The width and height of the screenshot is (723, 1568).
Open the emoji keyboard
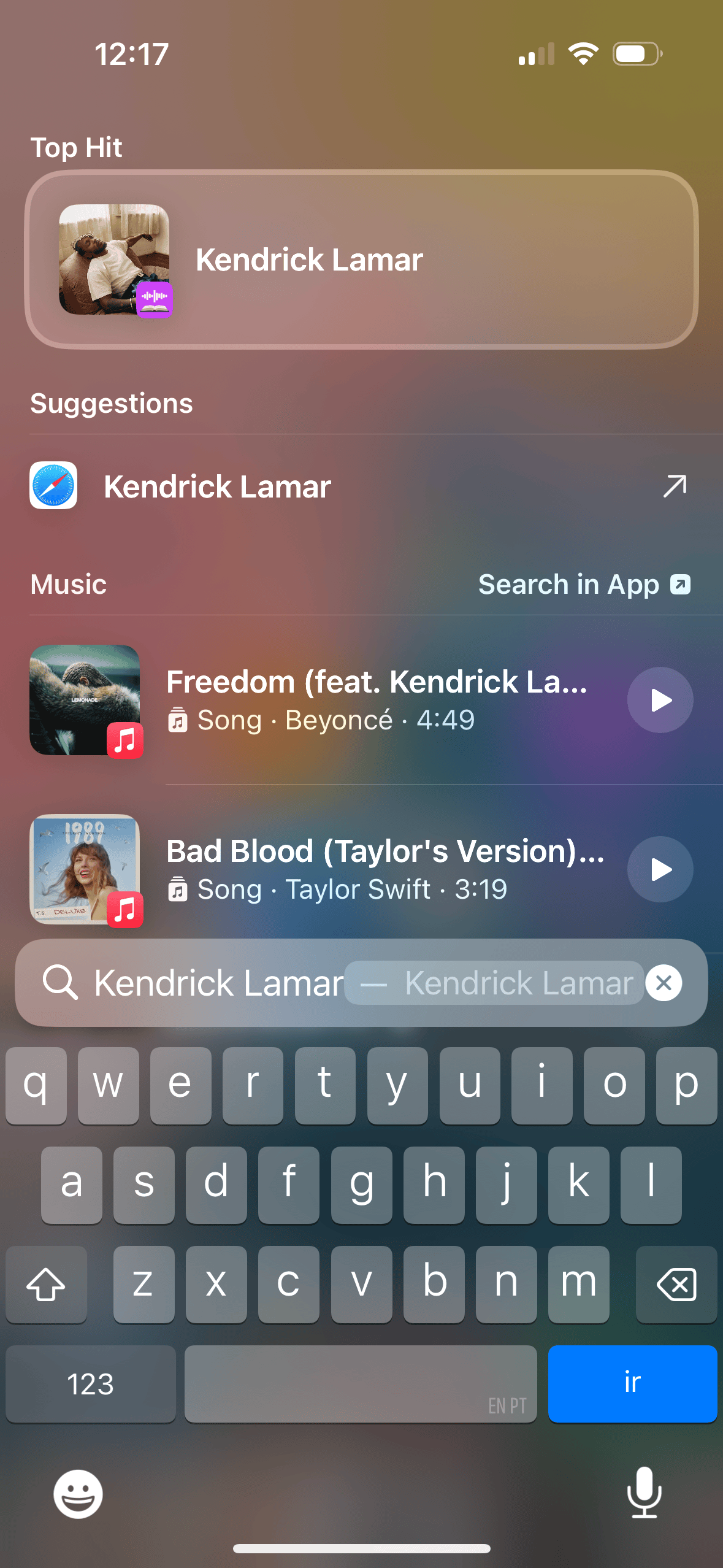coord(78,1494)
